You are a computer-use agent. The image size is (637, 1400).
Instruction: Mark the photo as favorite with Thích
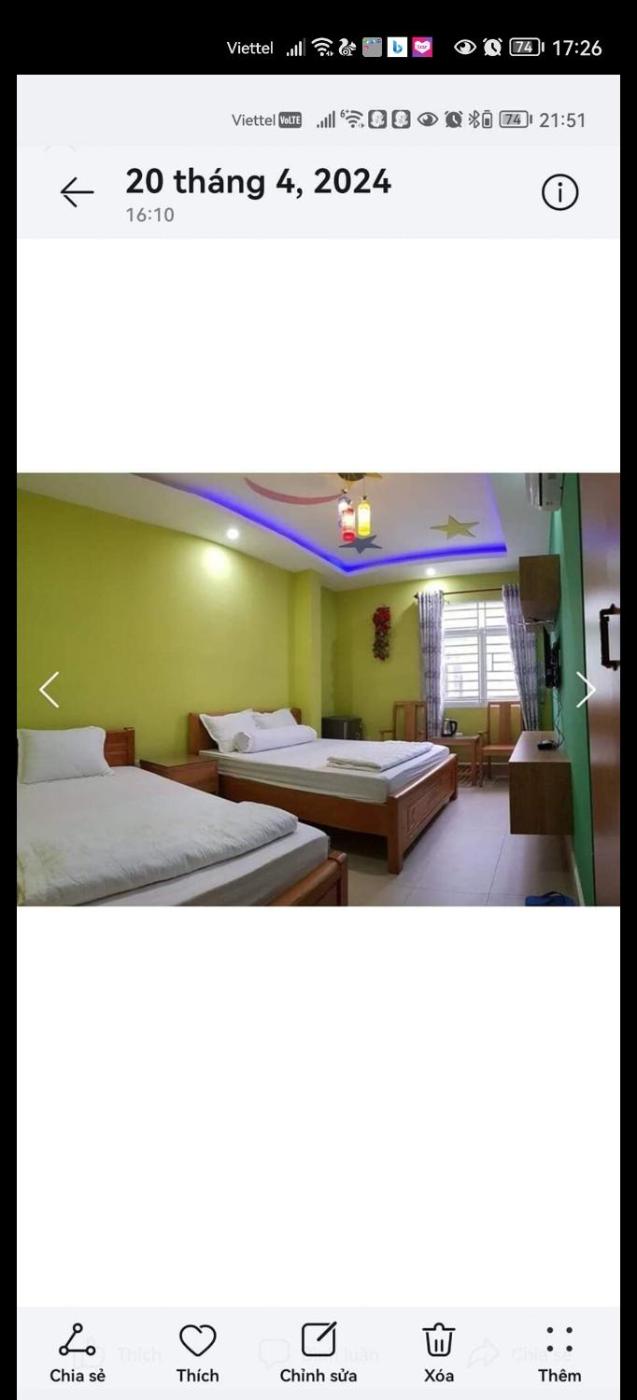coord(197,1352)
